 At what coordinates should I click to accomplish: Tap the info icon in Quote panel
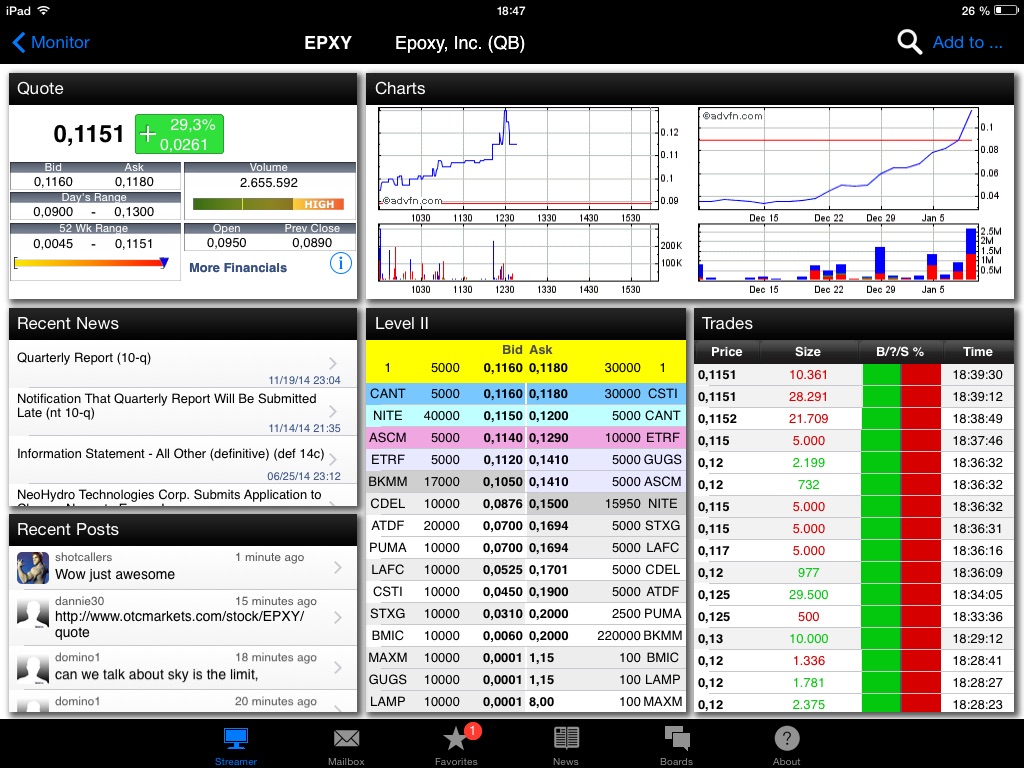(x=340, y=264)
